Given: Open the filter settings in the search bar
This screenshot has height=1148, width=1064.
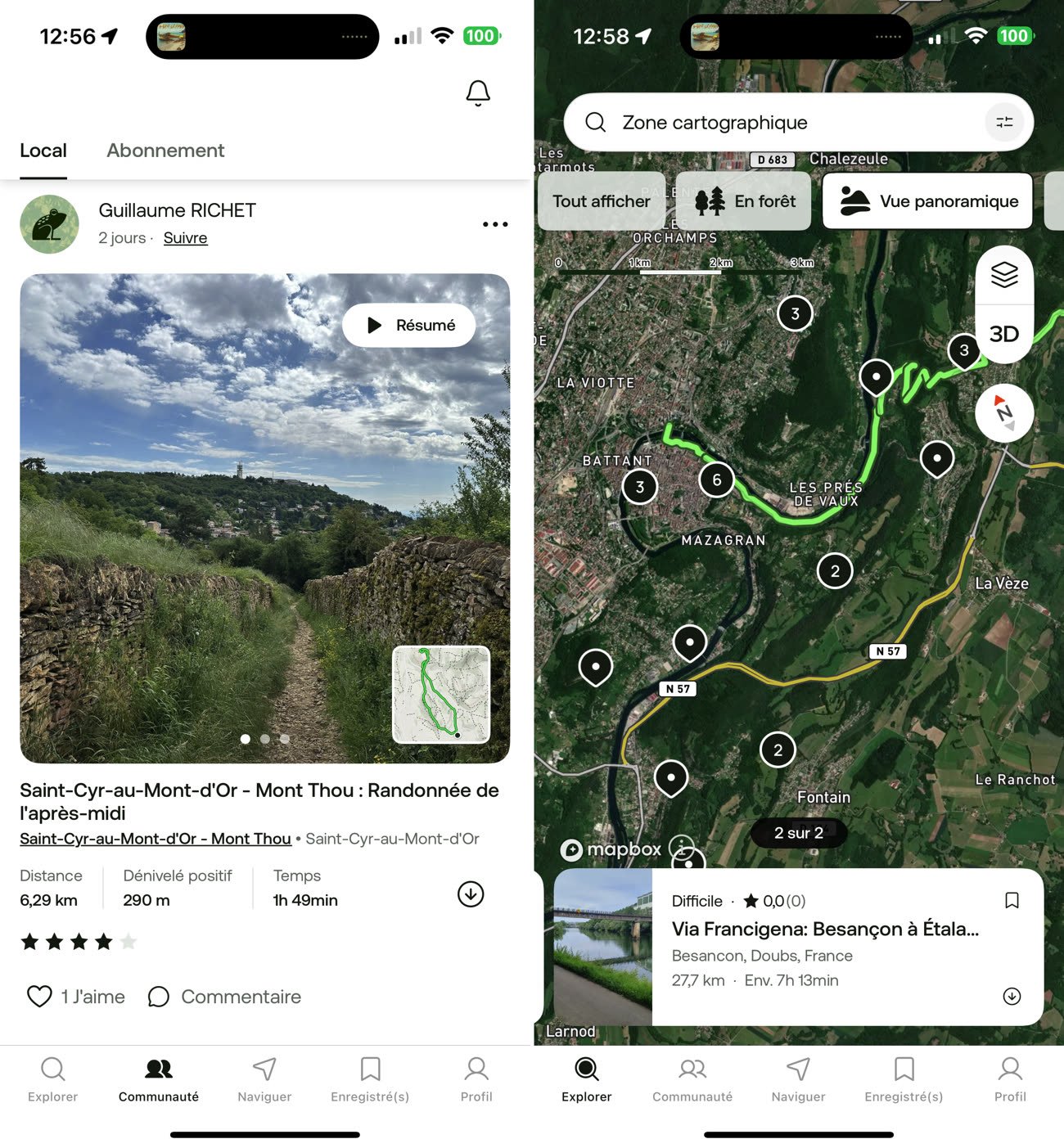Looking at the screenshot, I should 1004,123.
